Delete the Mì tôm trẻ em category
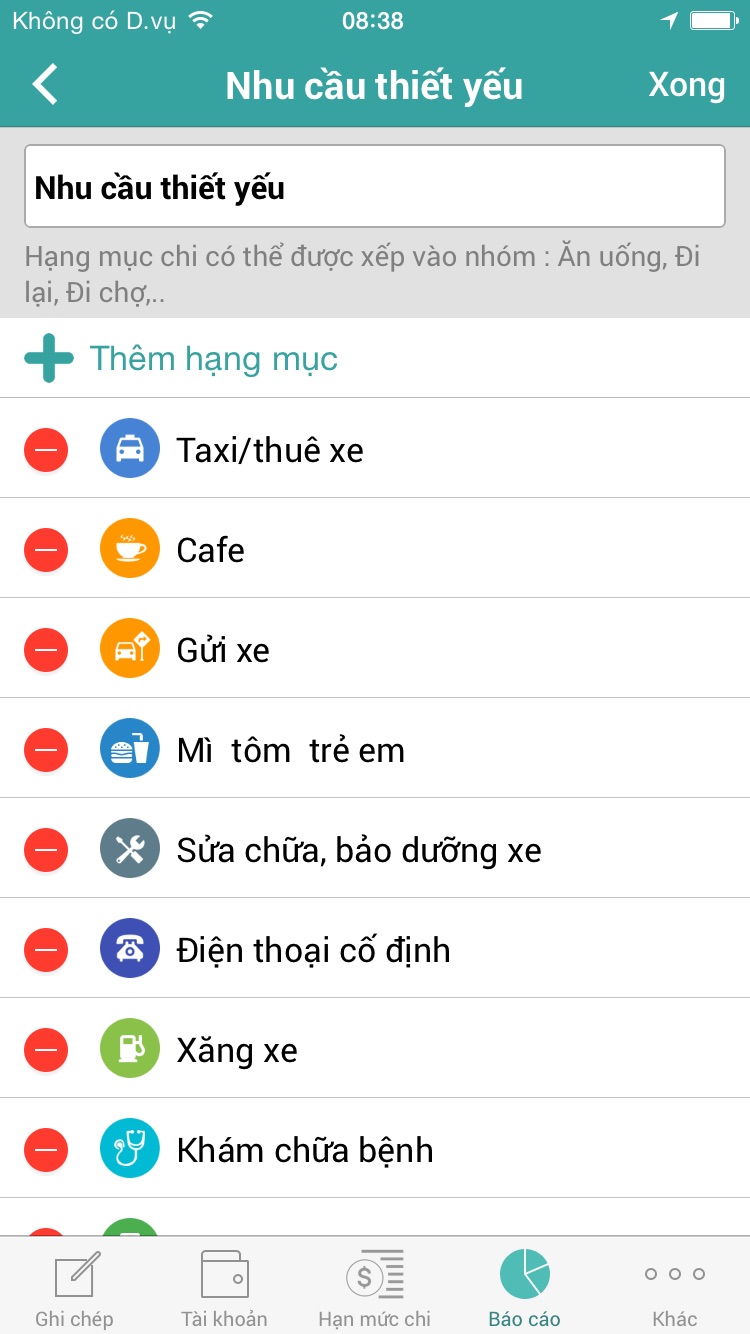This screenshot has width=750, height=1334. [x=46, y=750]
